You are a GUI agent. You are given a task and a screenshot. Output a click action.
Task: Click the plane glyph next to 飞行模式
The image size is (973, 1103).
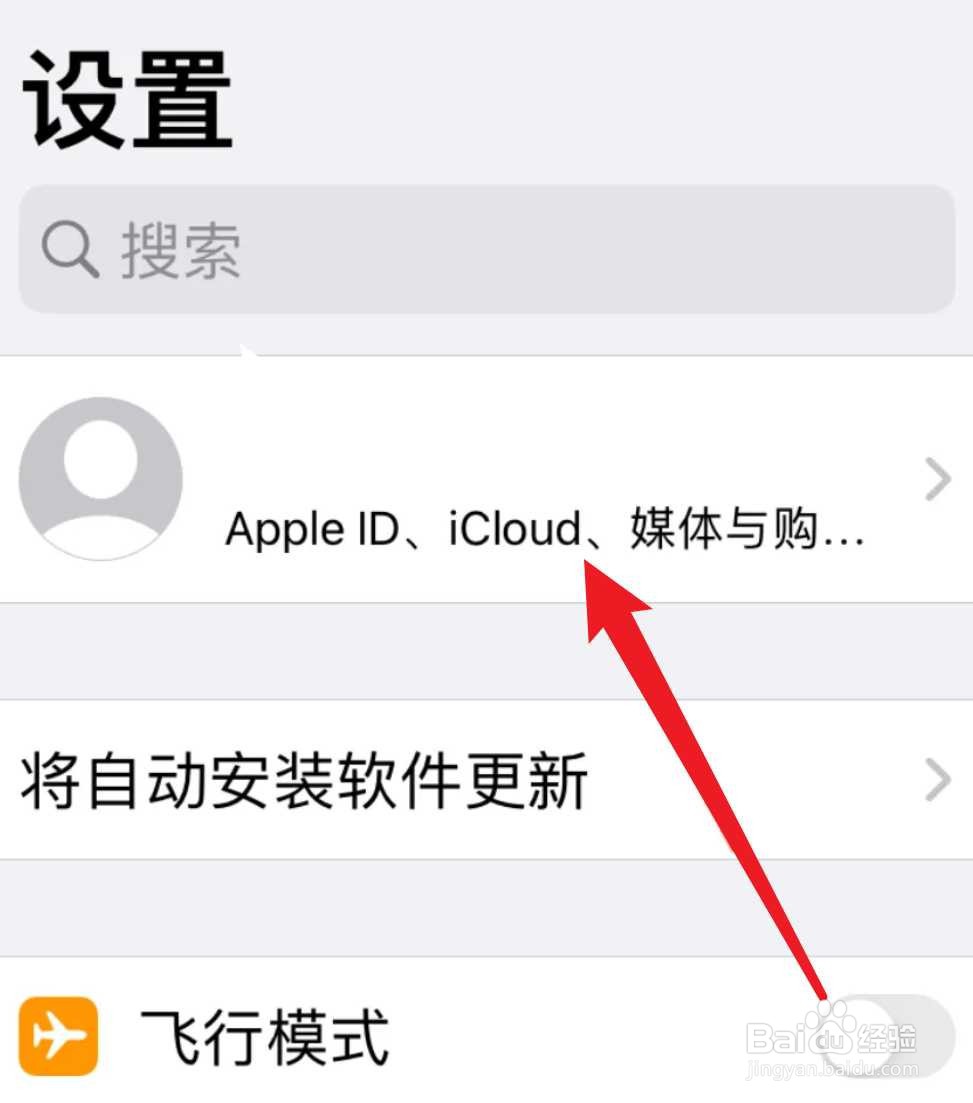coord(60,1035)
